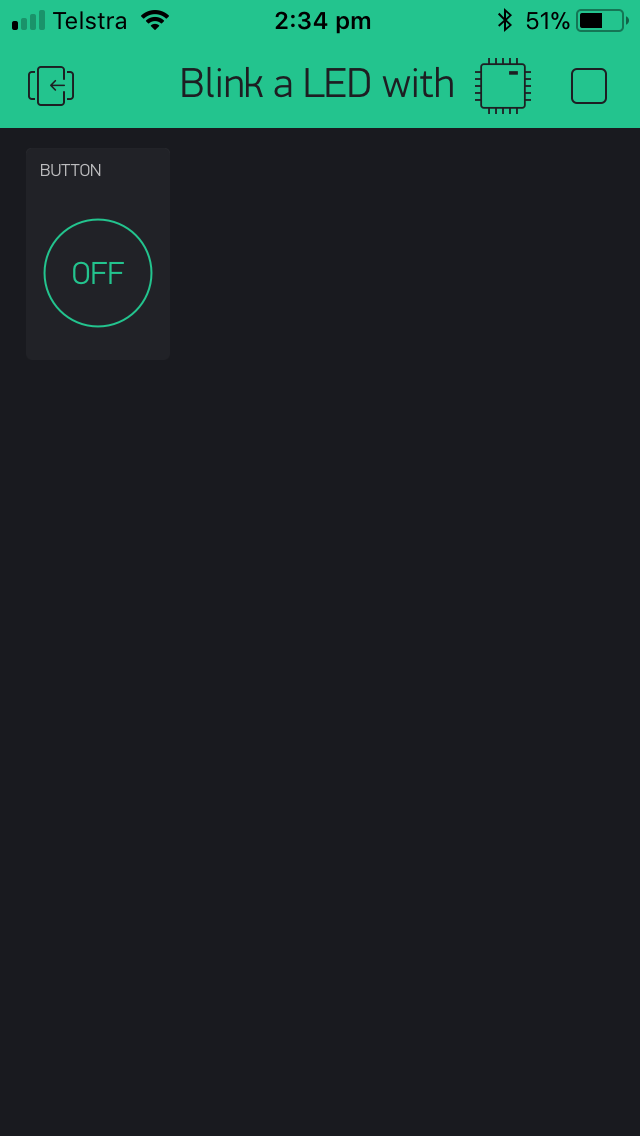Open the hardware device chip icon
This screenshot has height=1136, width=640.
[503, 86]
